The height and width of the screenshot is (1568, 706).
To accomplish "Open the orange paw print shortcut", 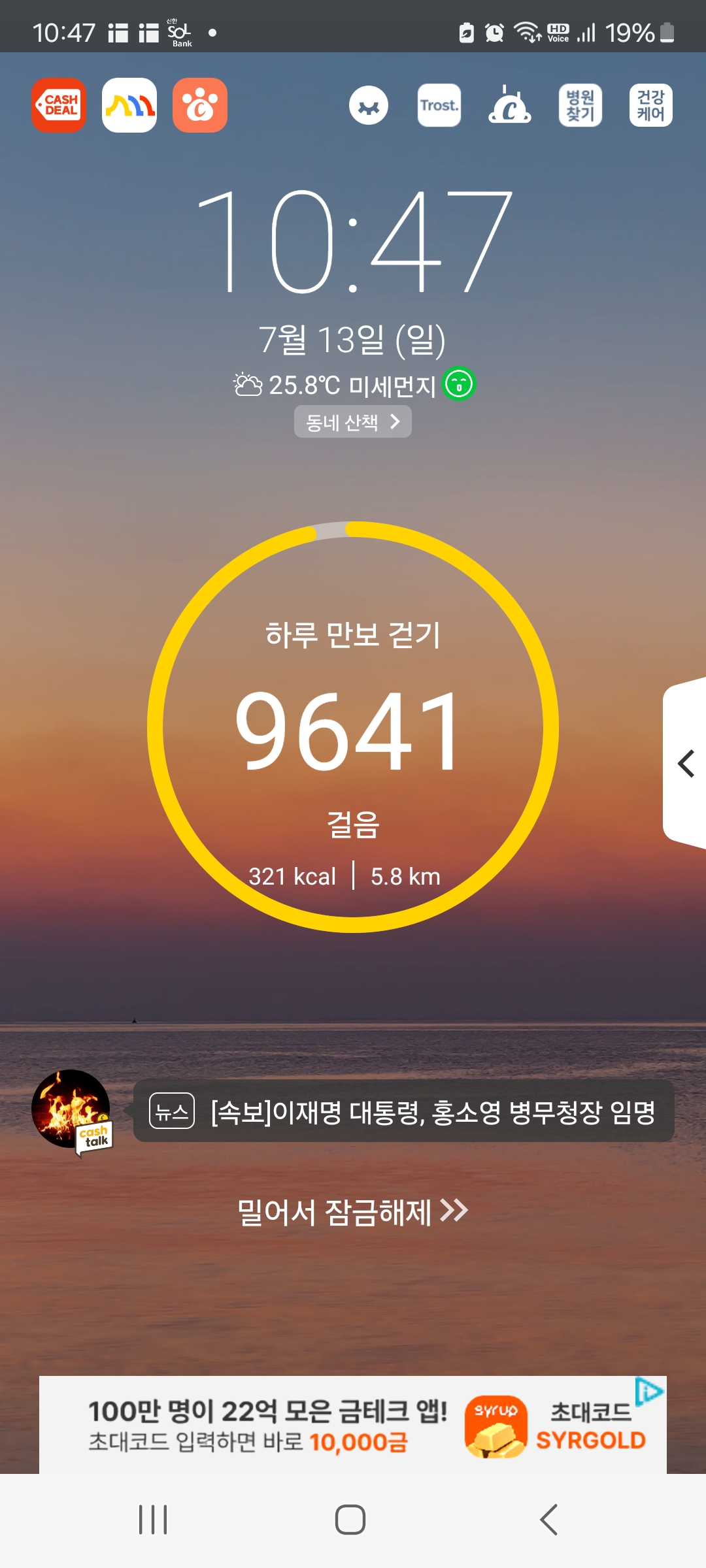I will [200, 105].
